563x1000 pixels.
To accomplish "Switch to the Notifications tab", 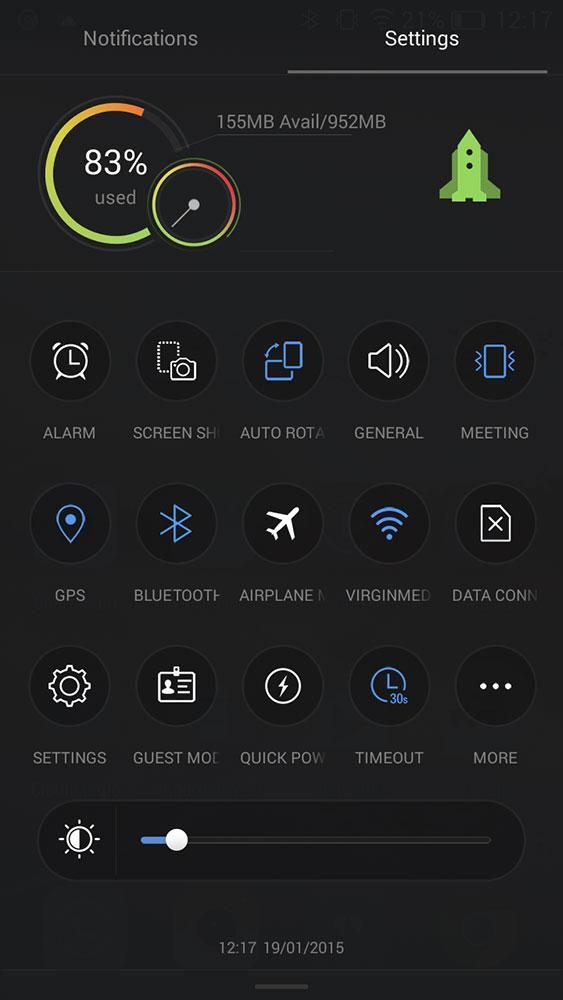I will click(140, 38).
